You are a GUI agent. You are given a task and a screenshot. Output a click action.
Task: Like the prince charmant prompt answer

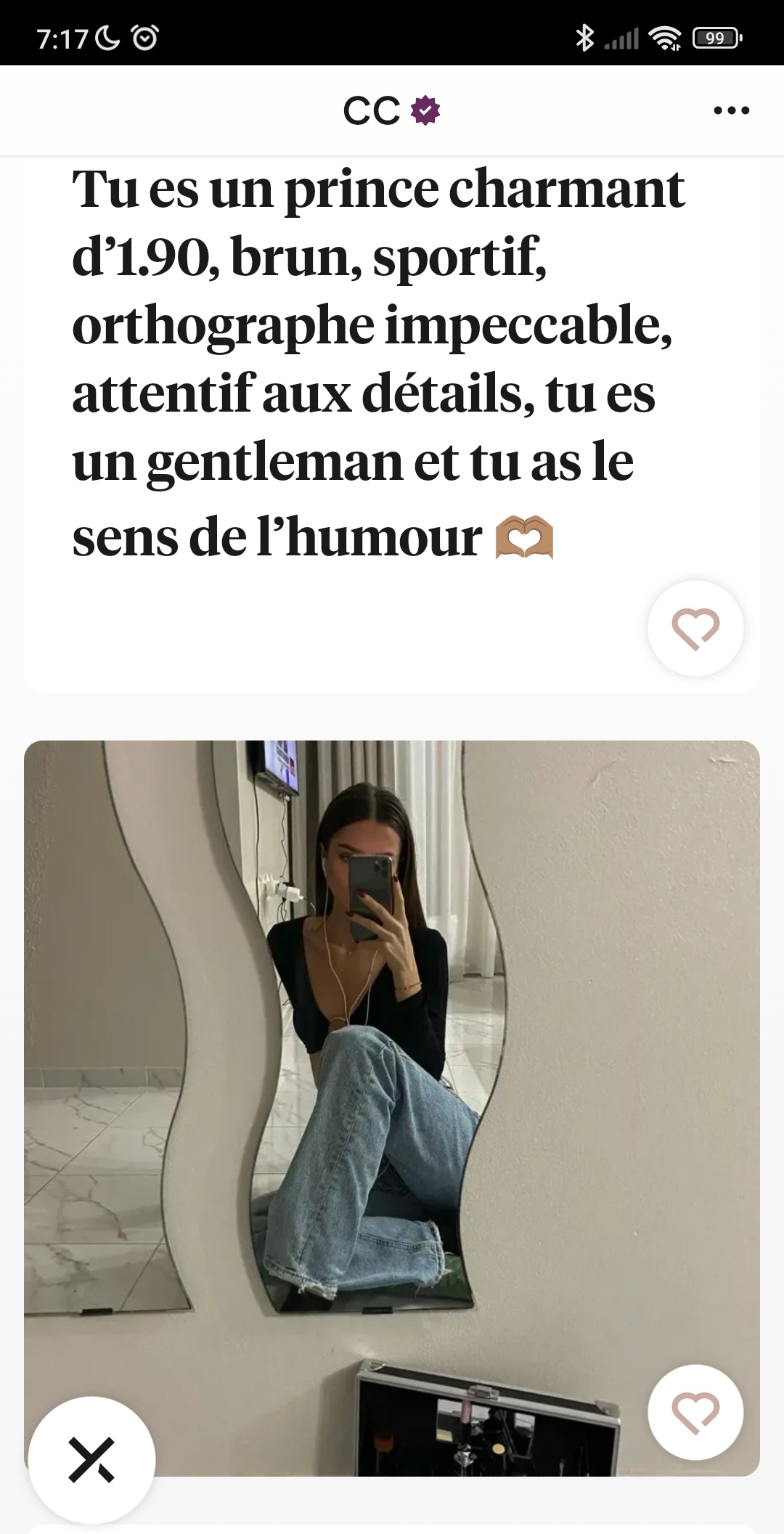[x=695, y=629]
